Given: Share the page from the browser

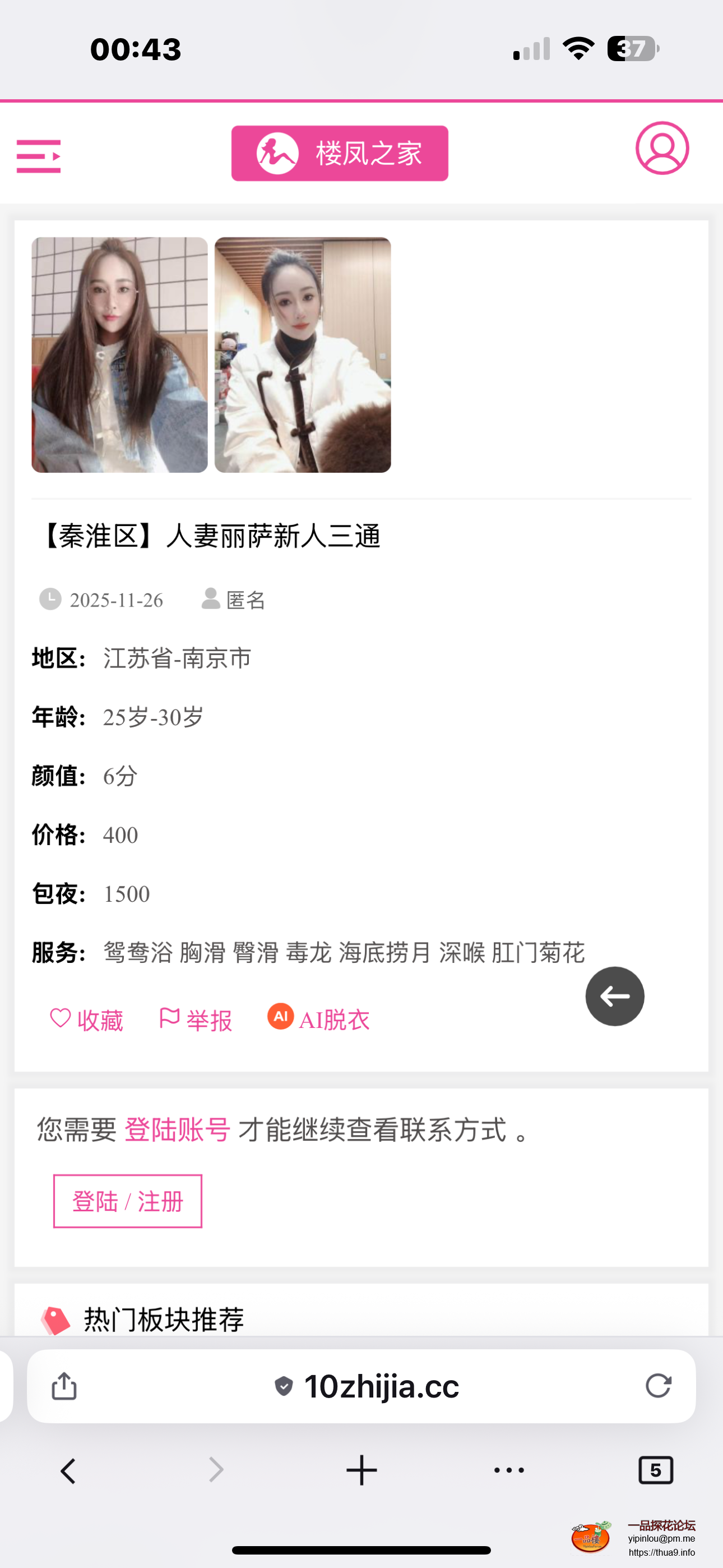Looking at the screenshot, I should coord(64,1386).
